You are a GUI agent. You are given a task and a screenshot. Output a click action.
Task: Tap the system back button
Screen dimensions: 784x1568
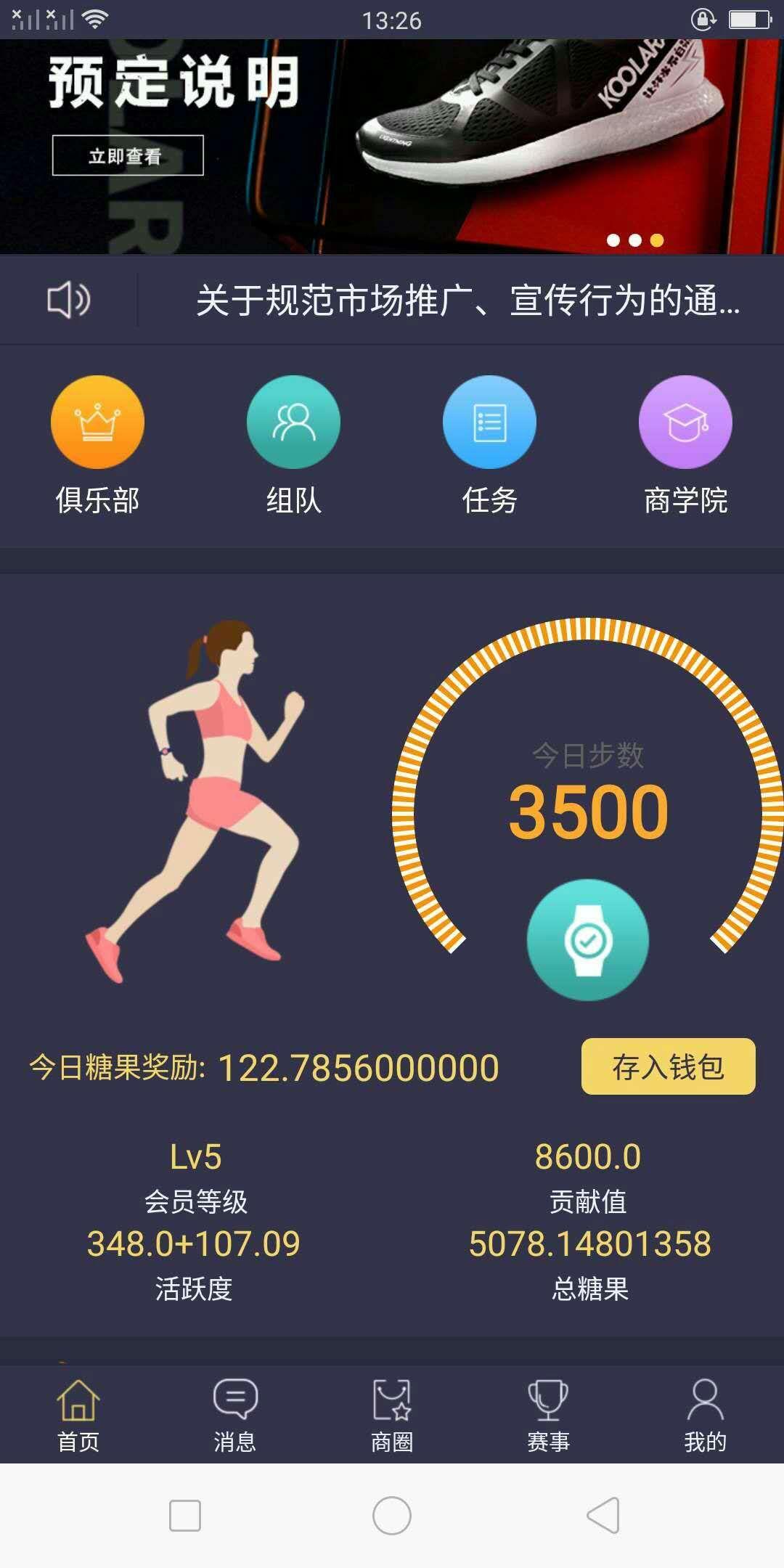point(603,1516)
